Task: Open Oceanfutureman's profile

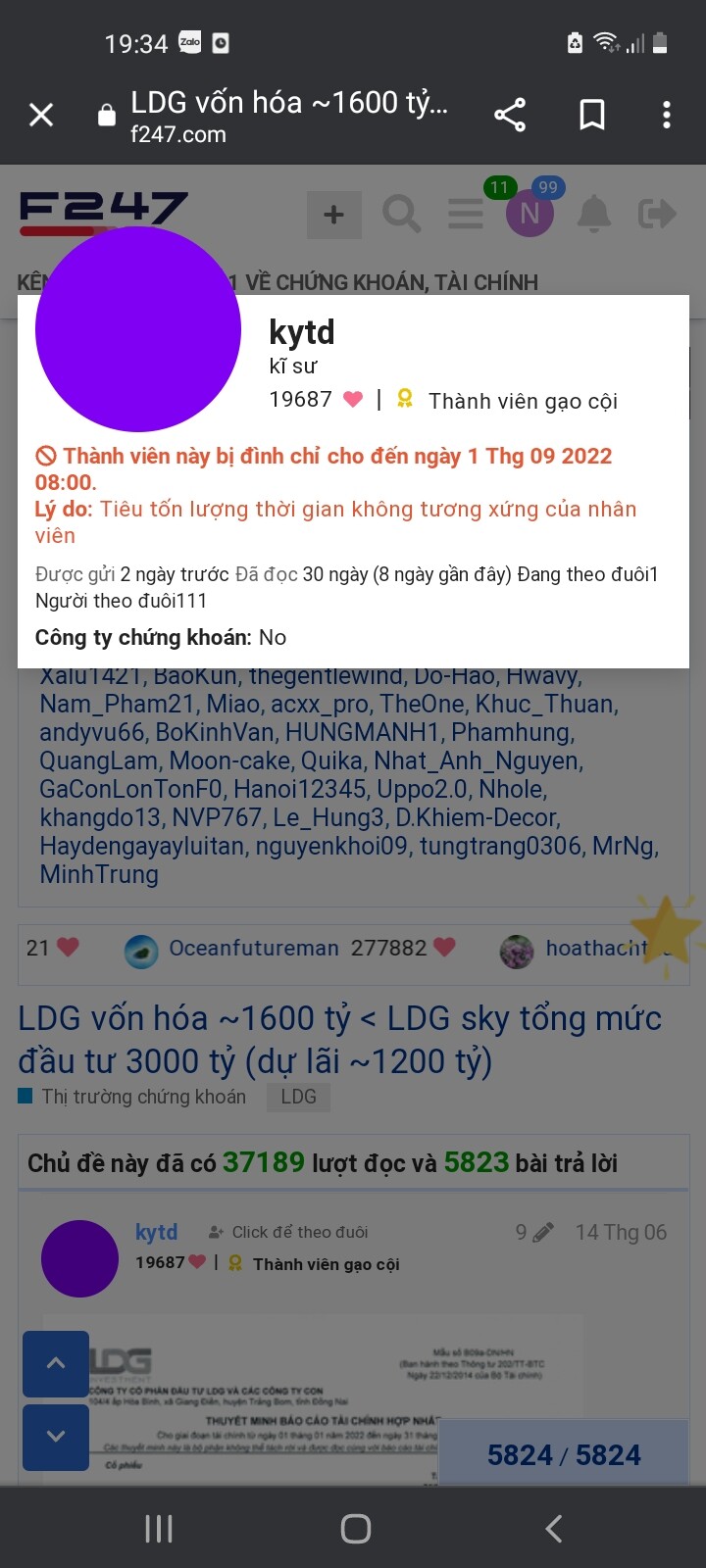Action: (x=253, y=948)
